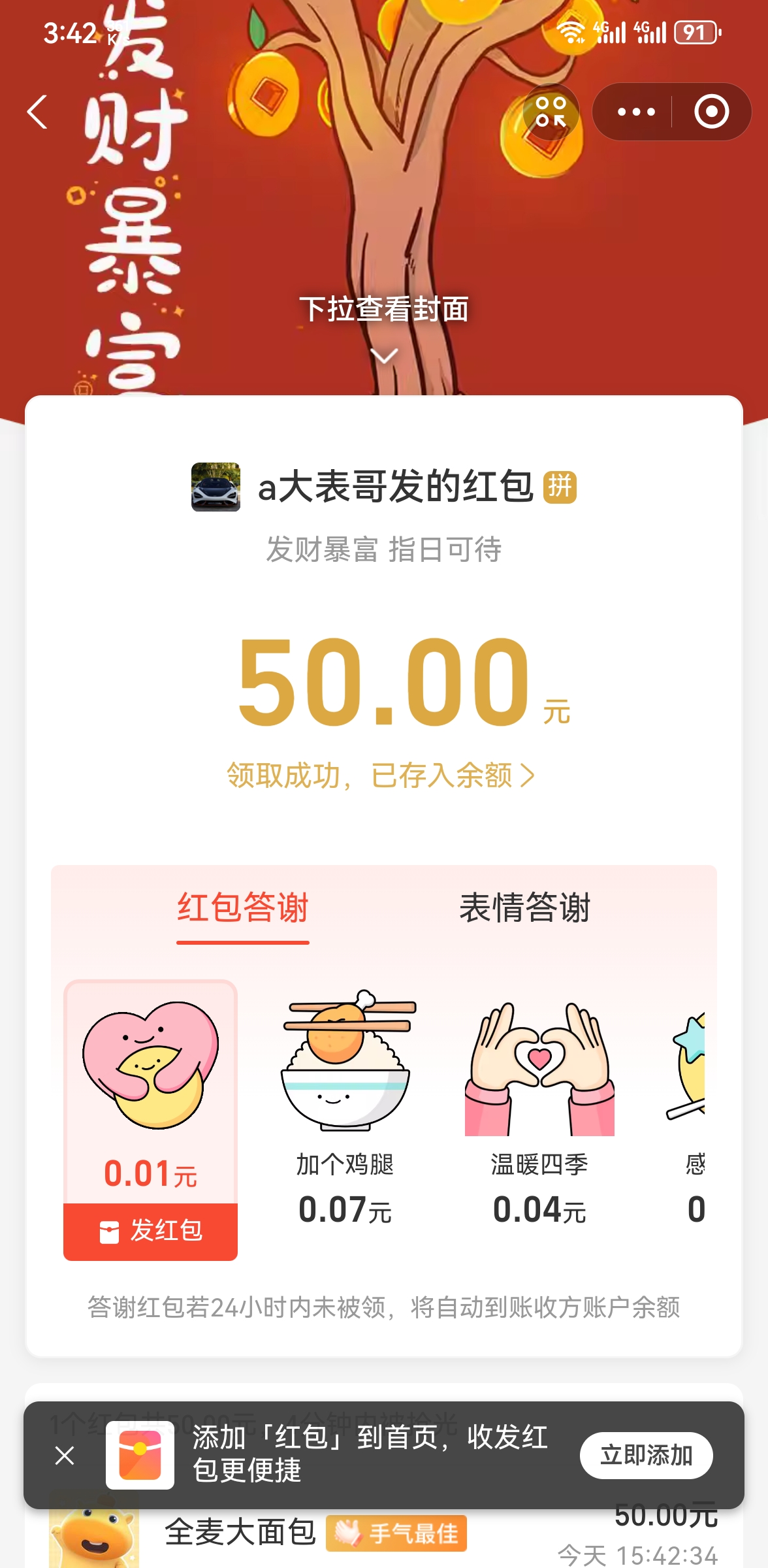Open the balance link 领取成功，已存入余额
The height and width of the screenshot is (1568, 768).
tap(381, 776)
